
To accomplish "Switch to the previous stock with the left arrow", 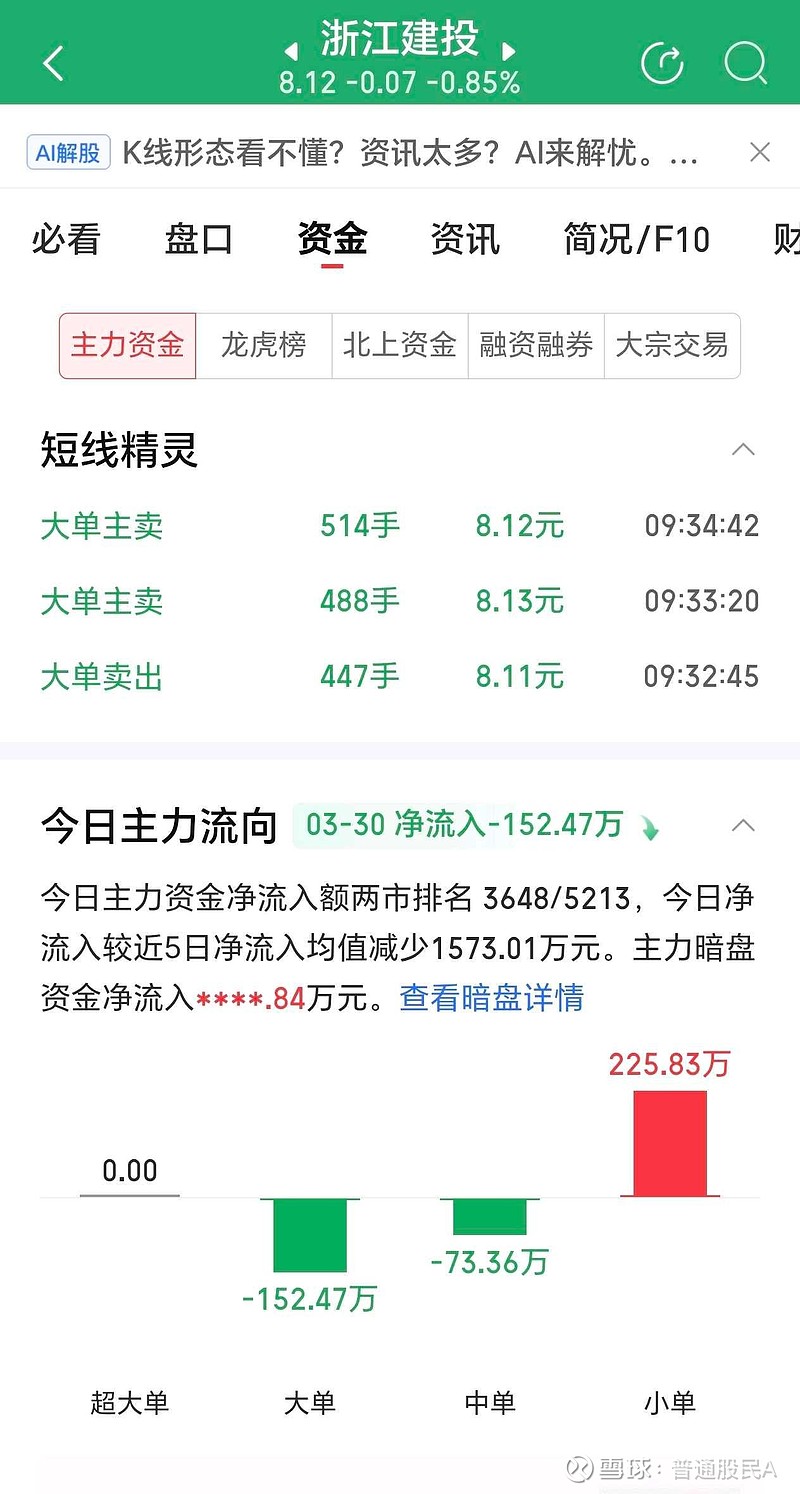I will [291, 50].
